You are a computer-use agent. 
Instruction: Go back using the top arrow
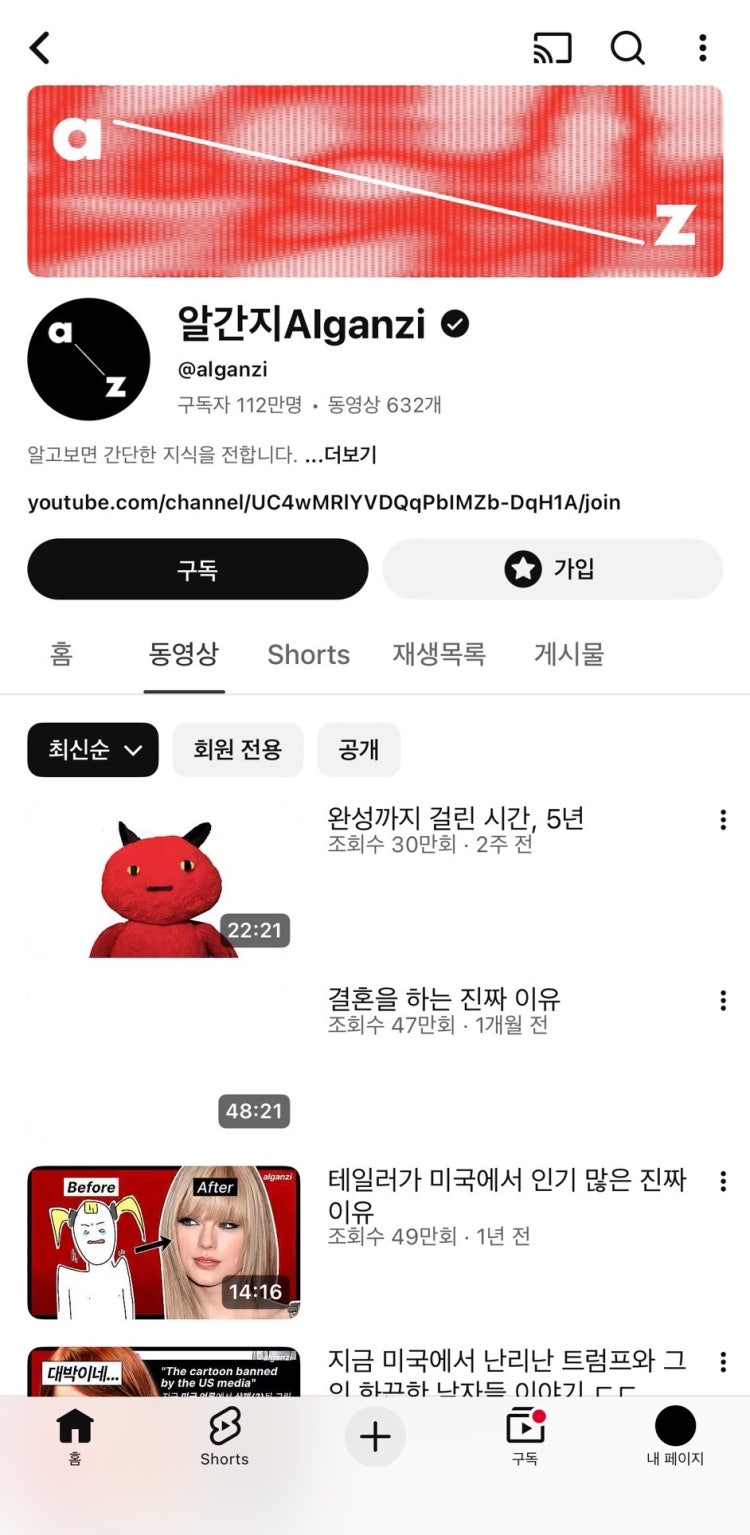40,48
